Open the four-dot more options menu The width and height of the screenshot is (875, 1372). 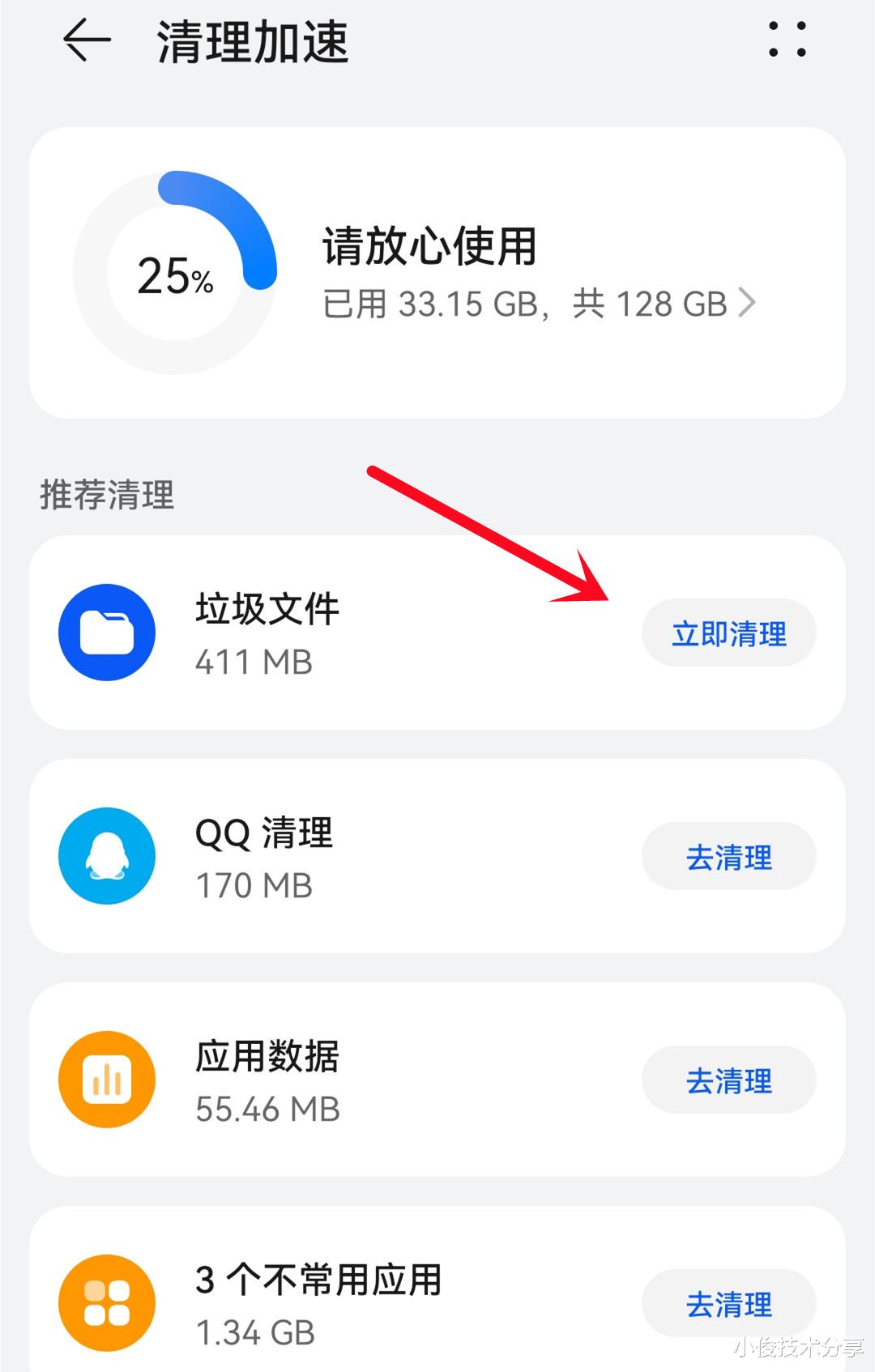[x=787, y=40]
